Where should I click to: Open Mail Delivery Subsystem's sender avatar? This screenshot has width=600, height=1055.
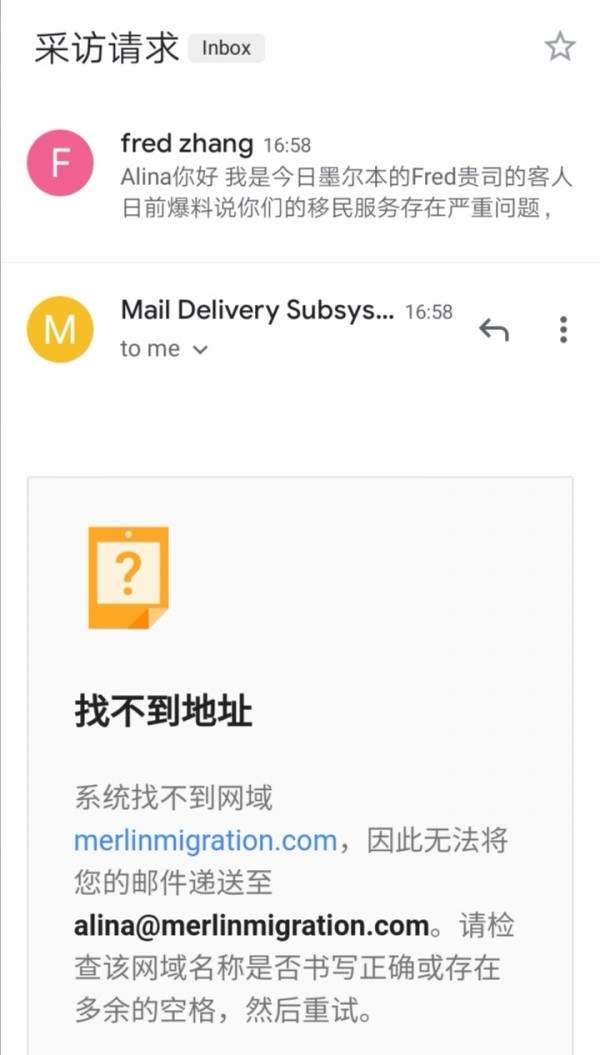click(x=60, y=329)
